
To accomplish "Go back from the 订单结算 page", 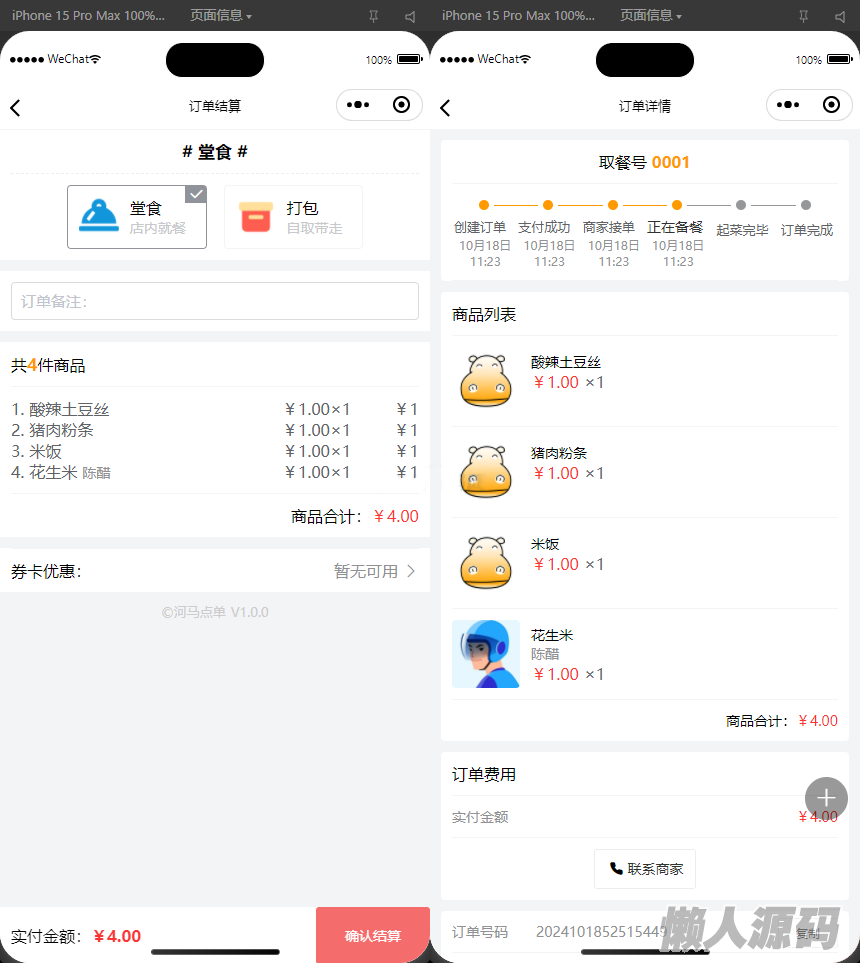I will pos(15,108).
